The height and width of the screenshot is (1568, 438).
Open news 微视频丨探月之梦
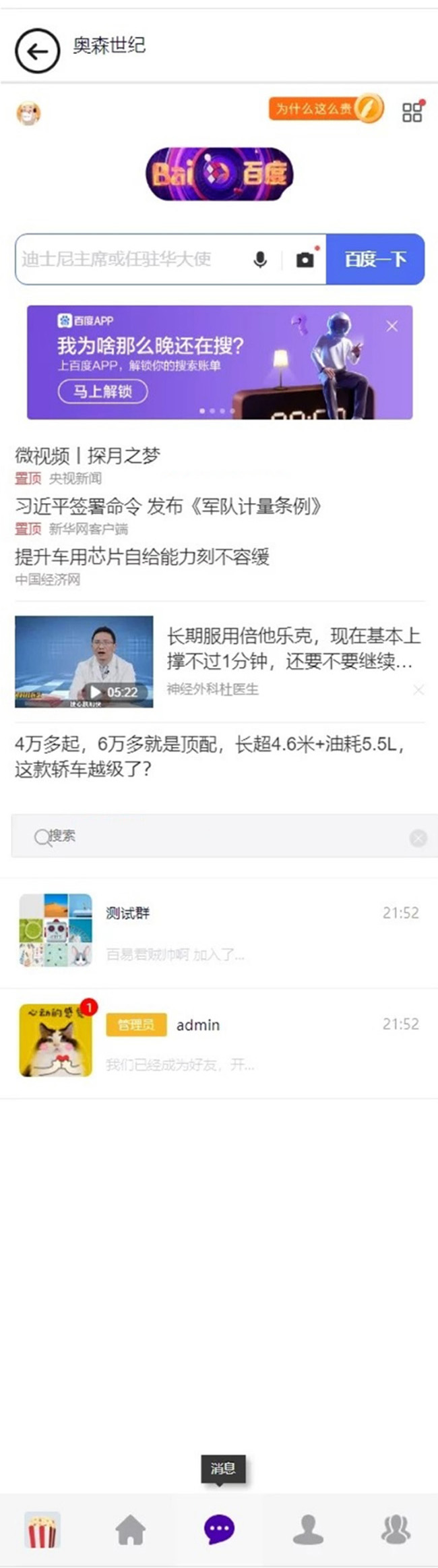point(88,456)
